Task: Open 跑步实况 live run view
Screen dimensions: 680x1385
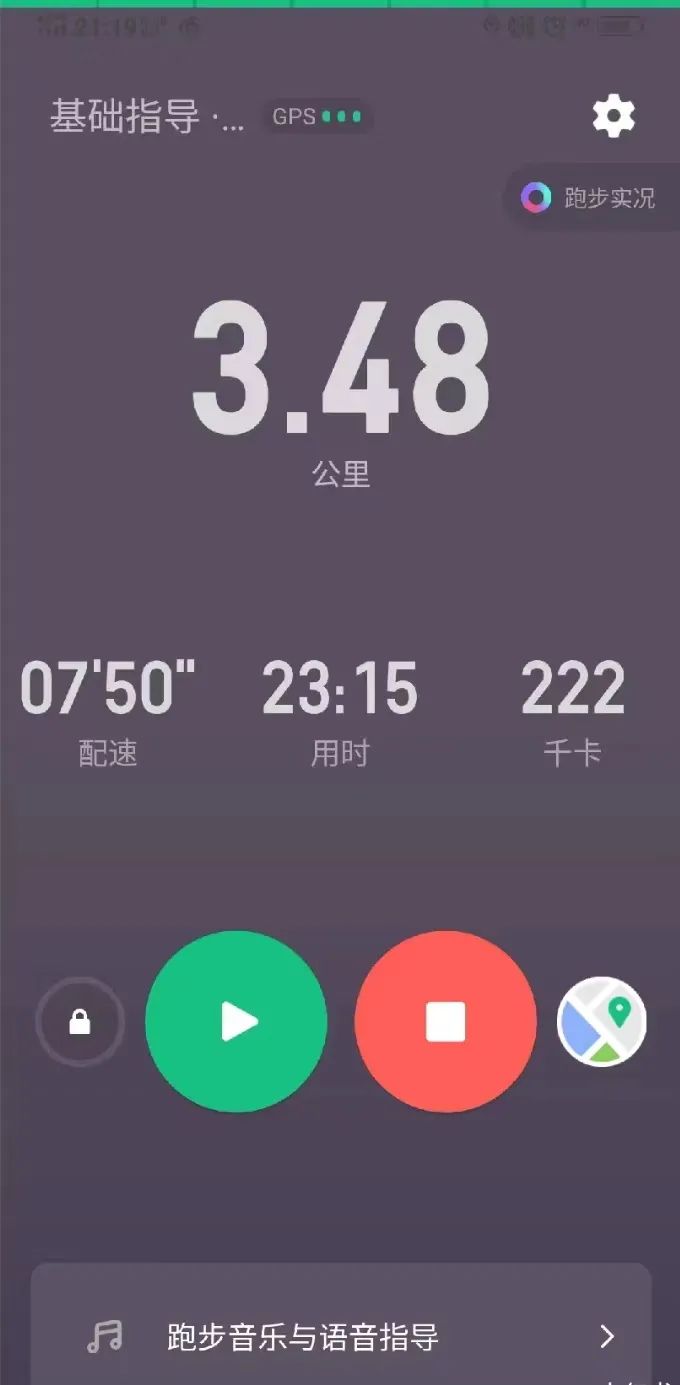Action: 591,198
